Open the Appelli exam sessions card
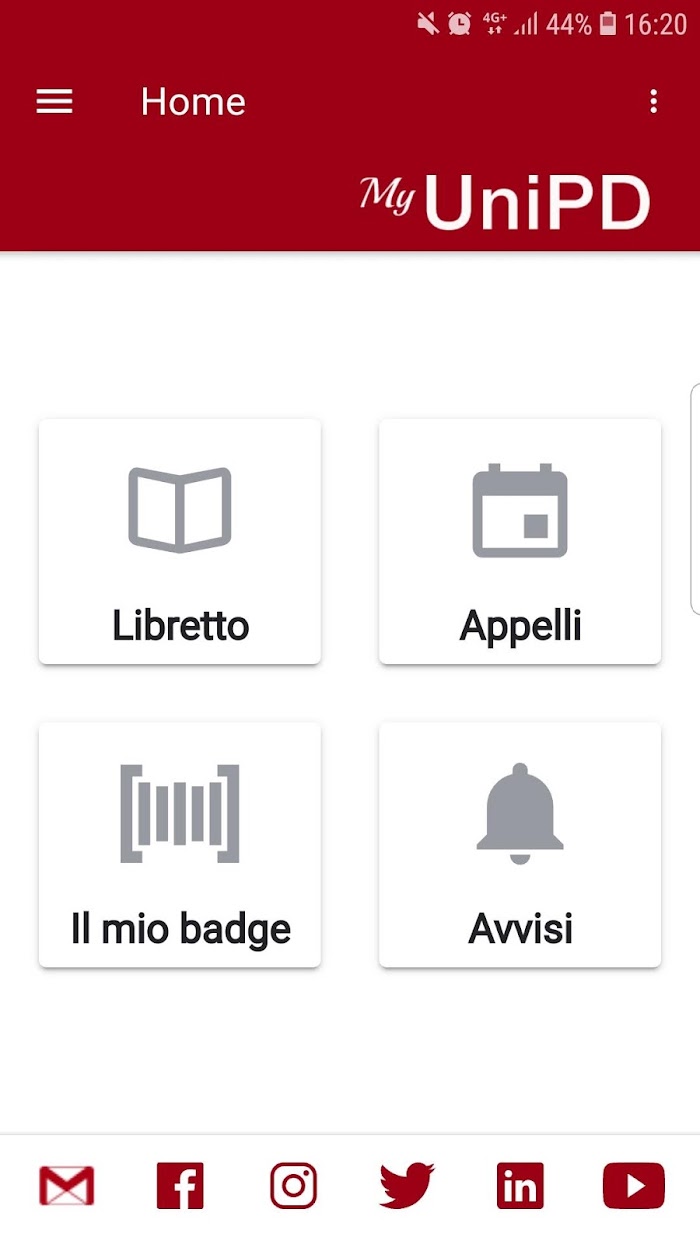The height and width of the screenshot is (1244, 700). [520, 541]
